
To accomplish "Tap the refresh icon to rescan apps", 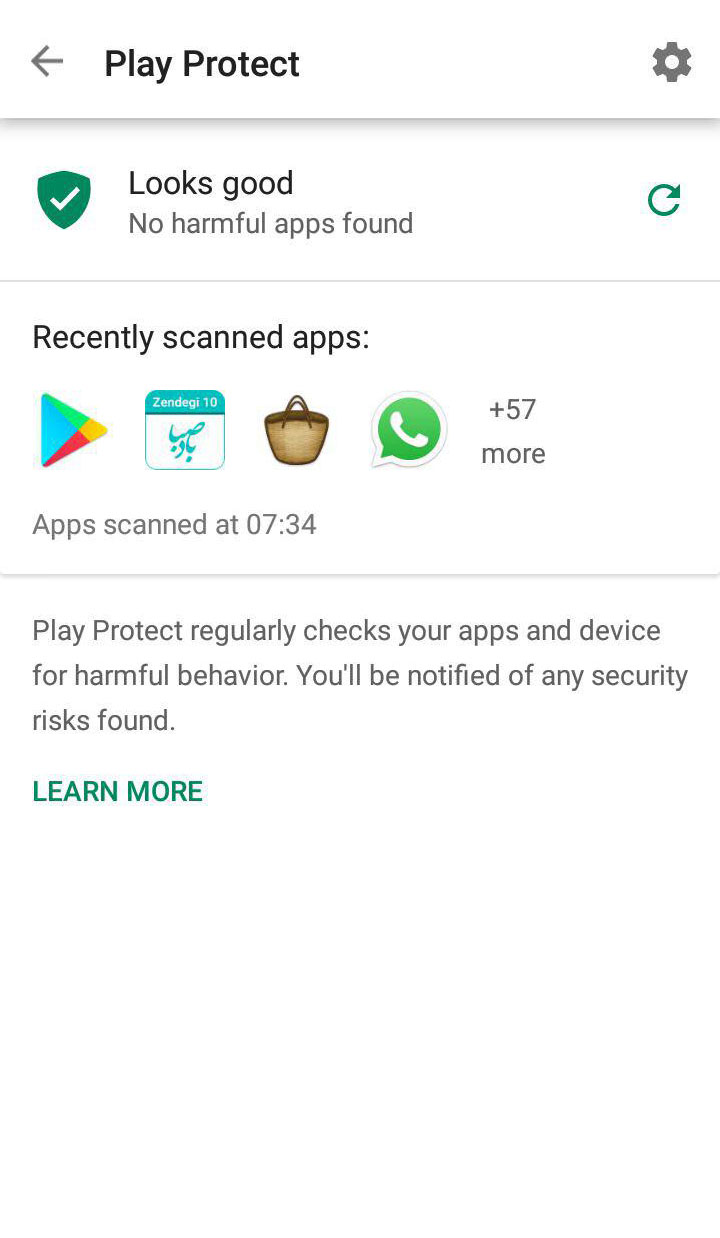I will click(x=663, y=200).
